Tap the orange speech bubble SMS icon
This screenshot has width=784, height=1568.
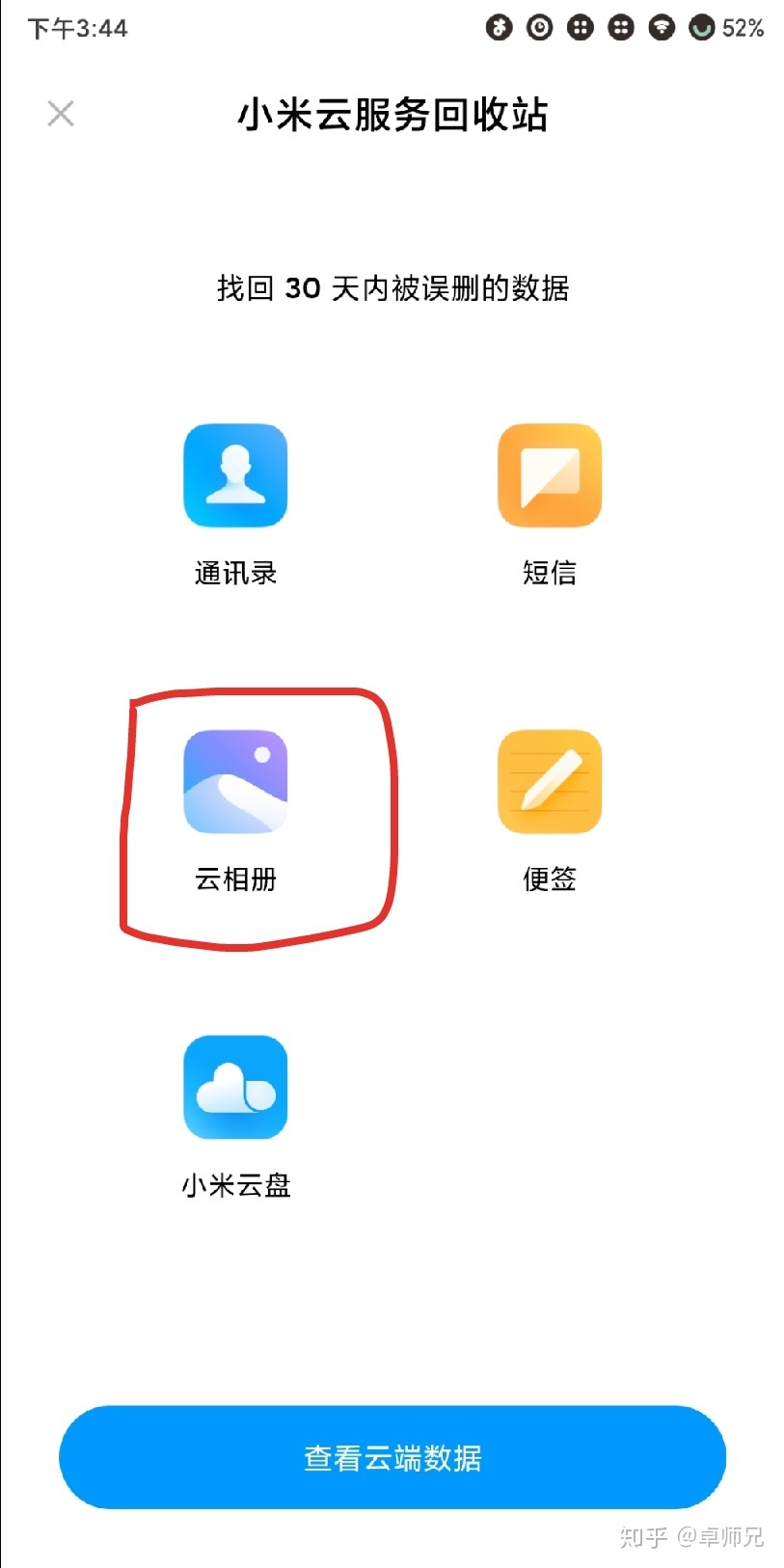pyautogui.click(x=547, y=476)
